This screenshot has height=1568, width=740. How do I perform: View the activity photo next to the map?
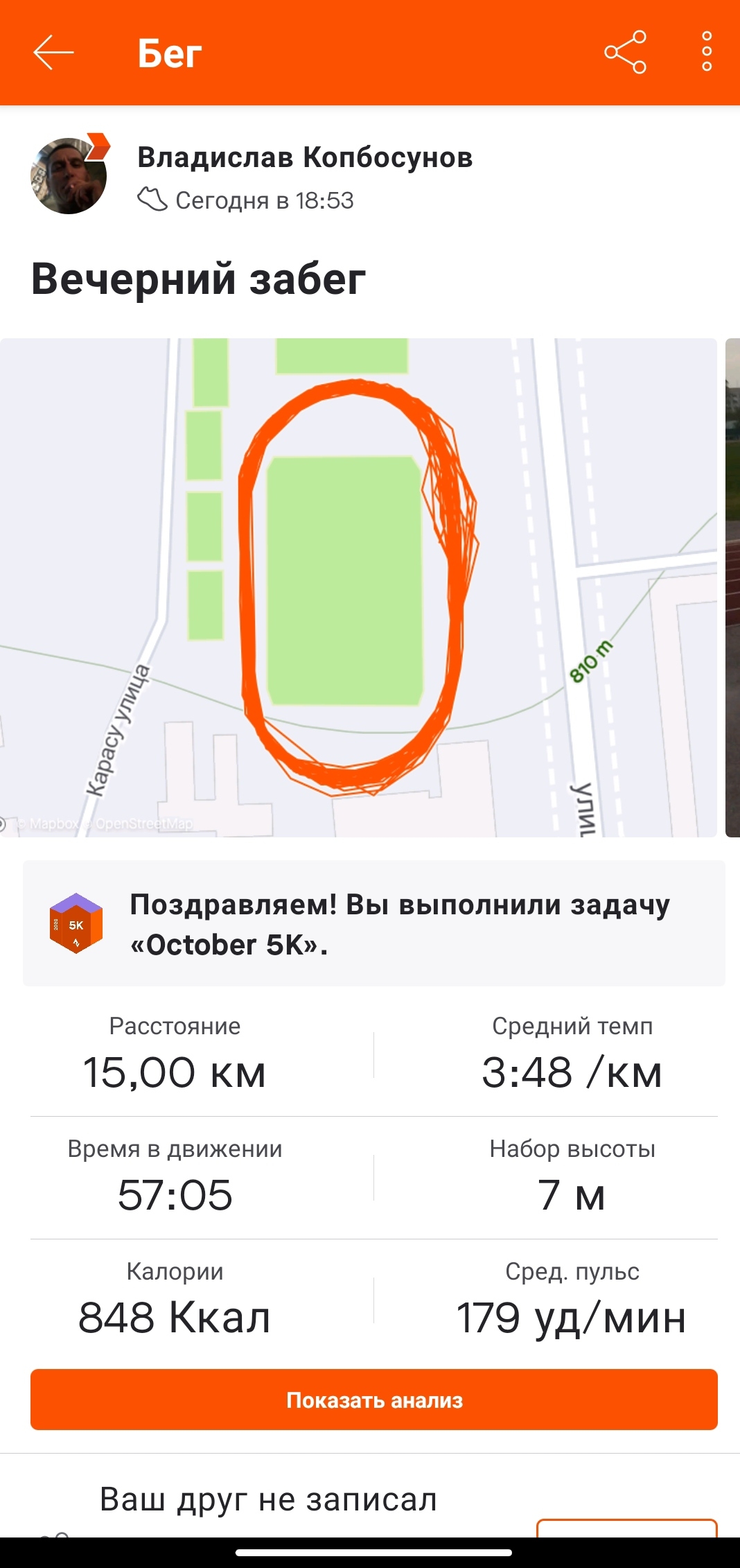[732, 587]
